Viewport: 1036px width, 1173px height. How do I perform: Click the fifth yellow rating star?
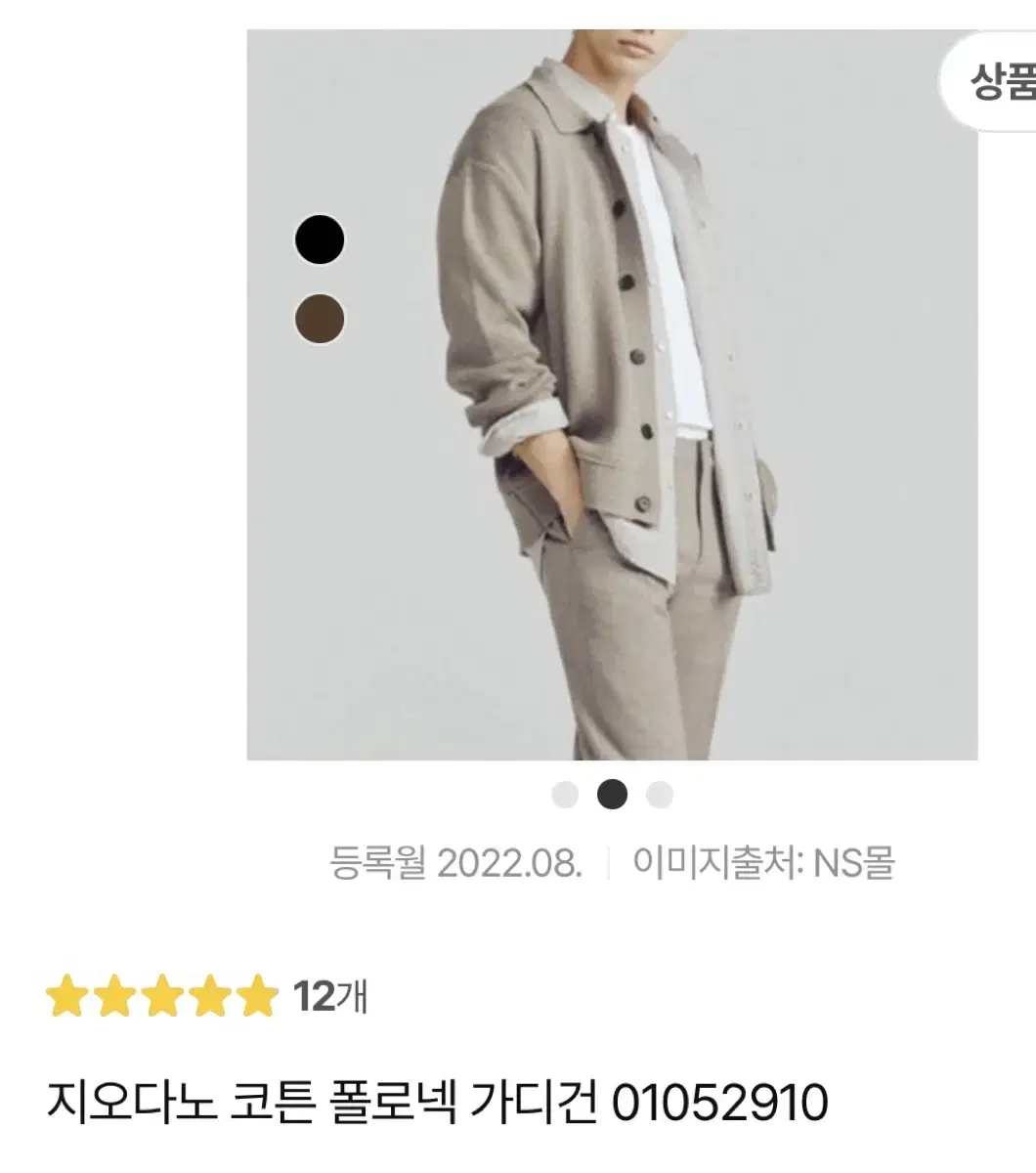click(x=256, y=994)
